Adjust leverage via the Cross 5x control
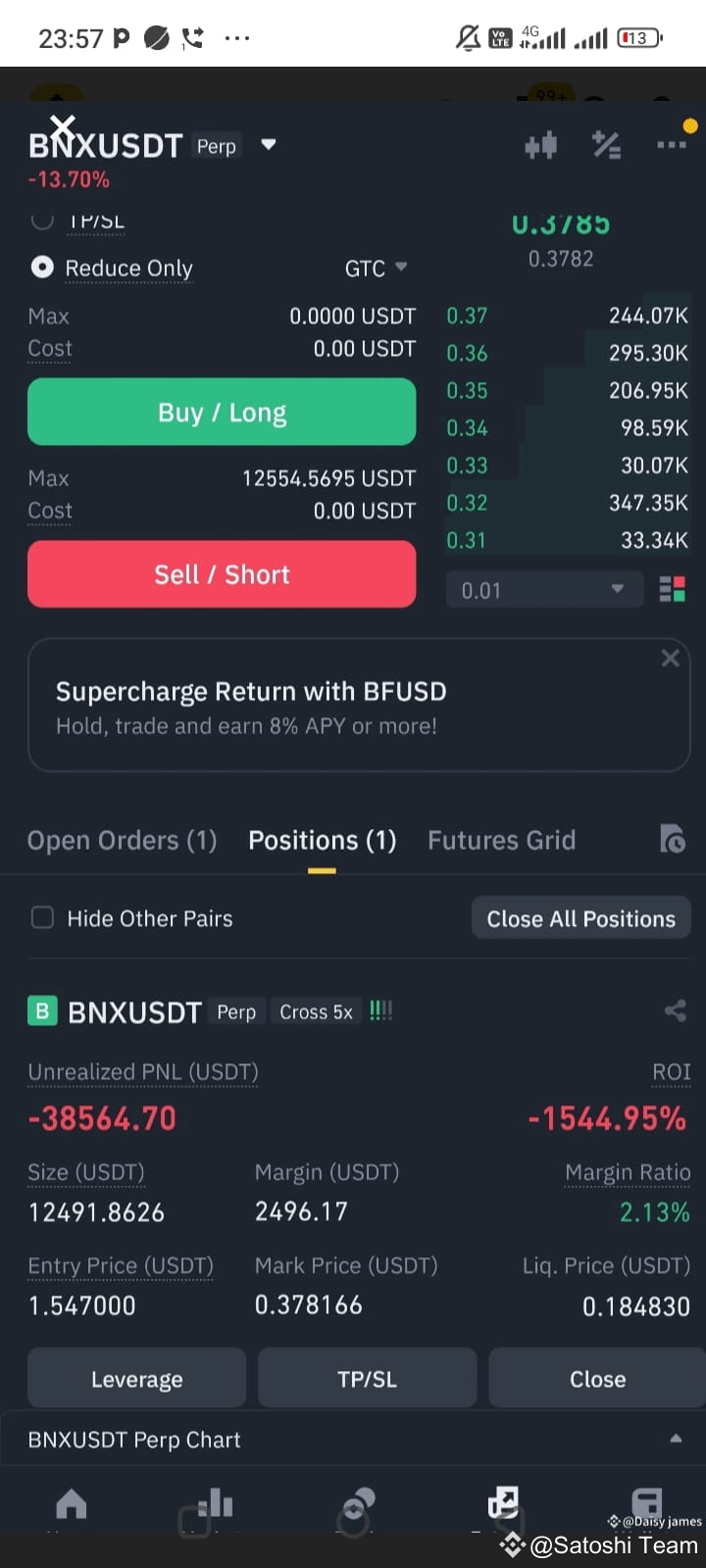 [x=316, y=1011]
